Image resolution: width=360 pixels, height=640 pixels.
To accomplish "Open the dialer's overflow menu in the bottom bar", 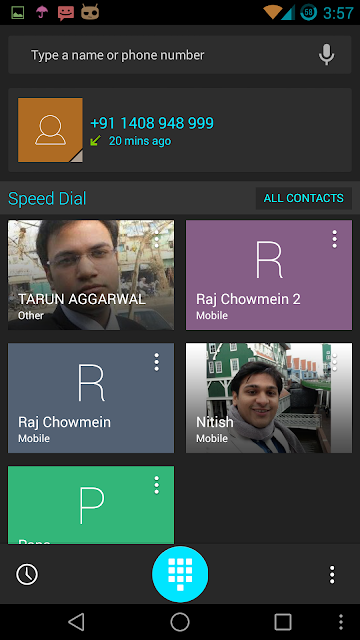I will click(332, 574).
